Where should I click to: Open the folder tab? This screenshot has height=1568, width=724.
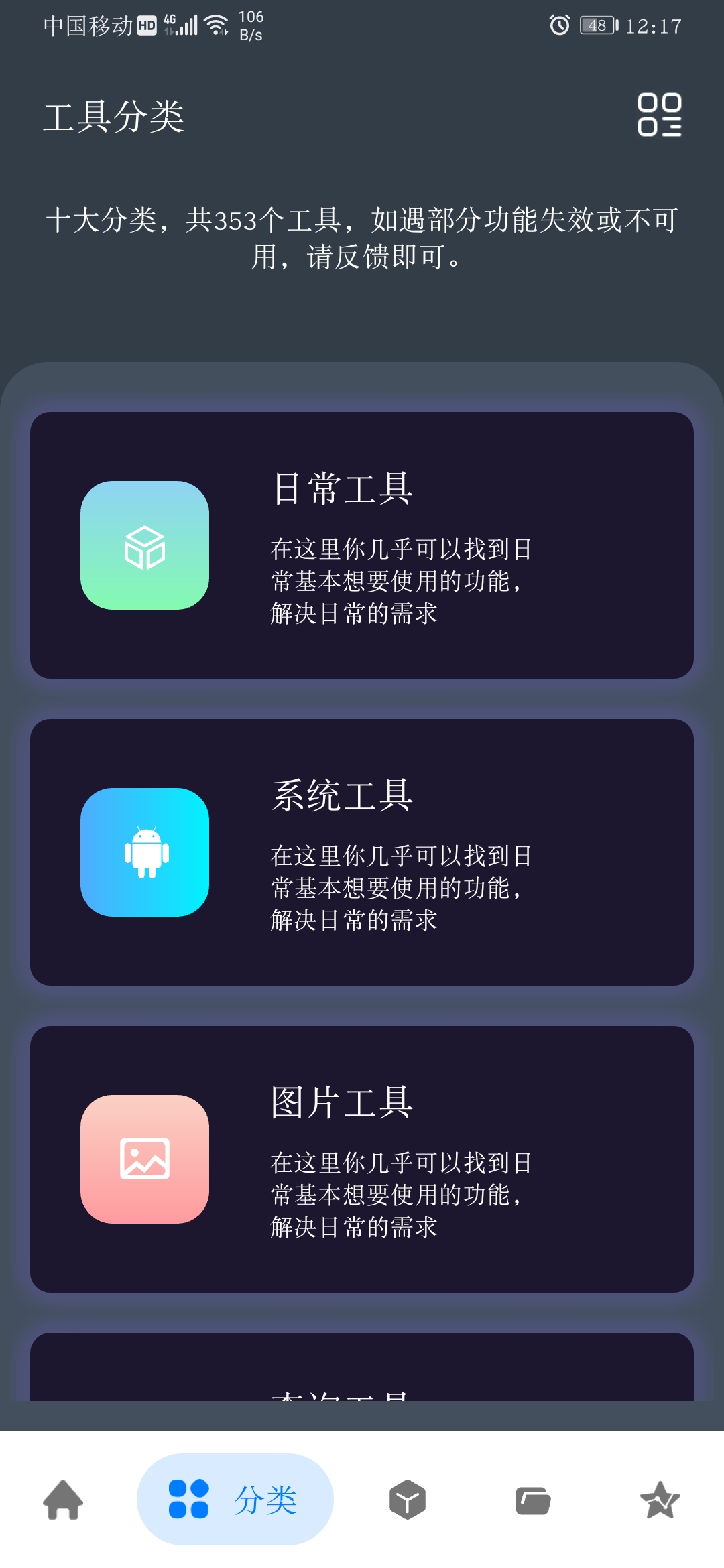(533, 1500)
